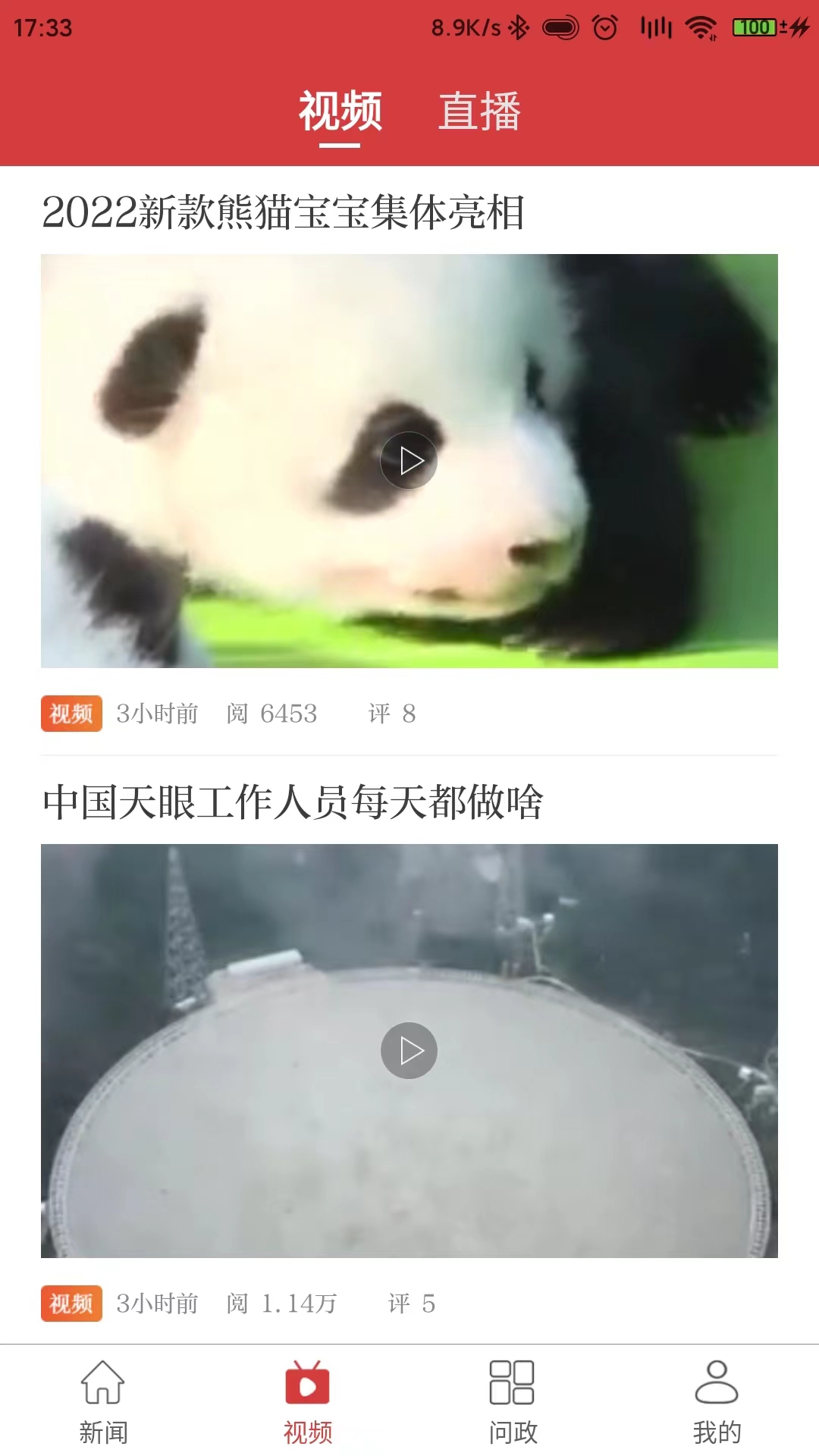819x1456 pixels.
Task: Switch to the 直播 top tab
Action: 479,111
